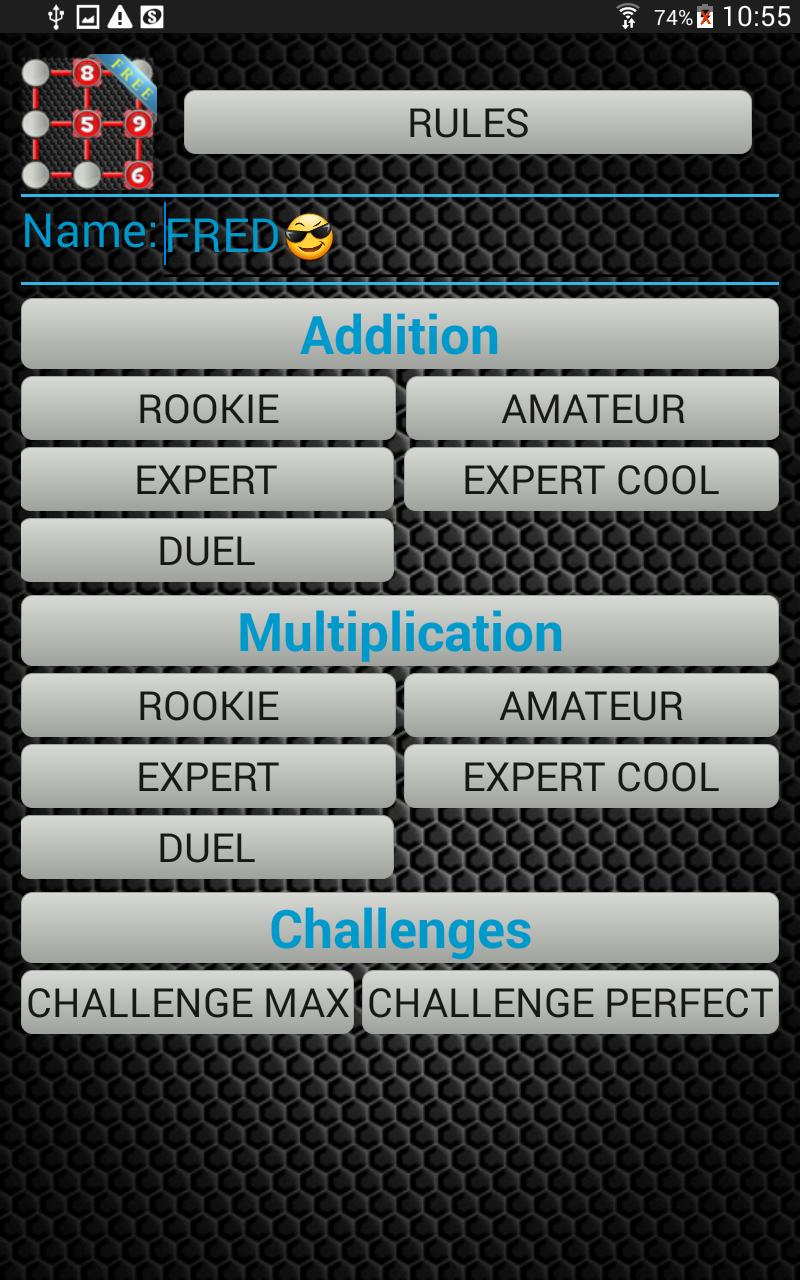Tap the Challenges header button
800x1280 pixels.
tap(400, 928)
